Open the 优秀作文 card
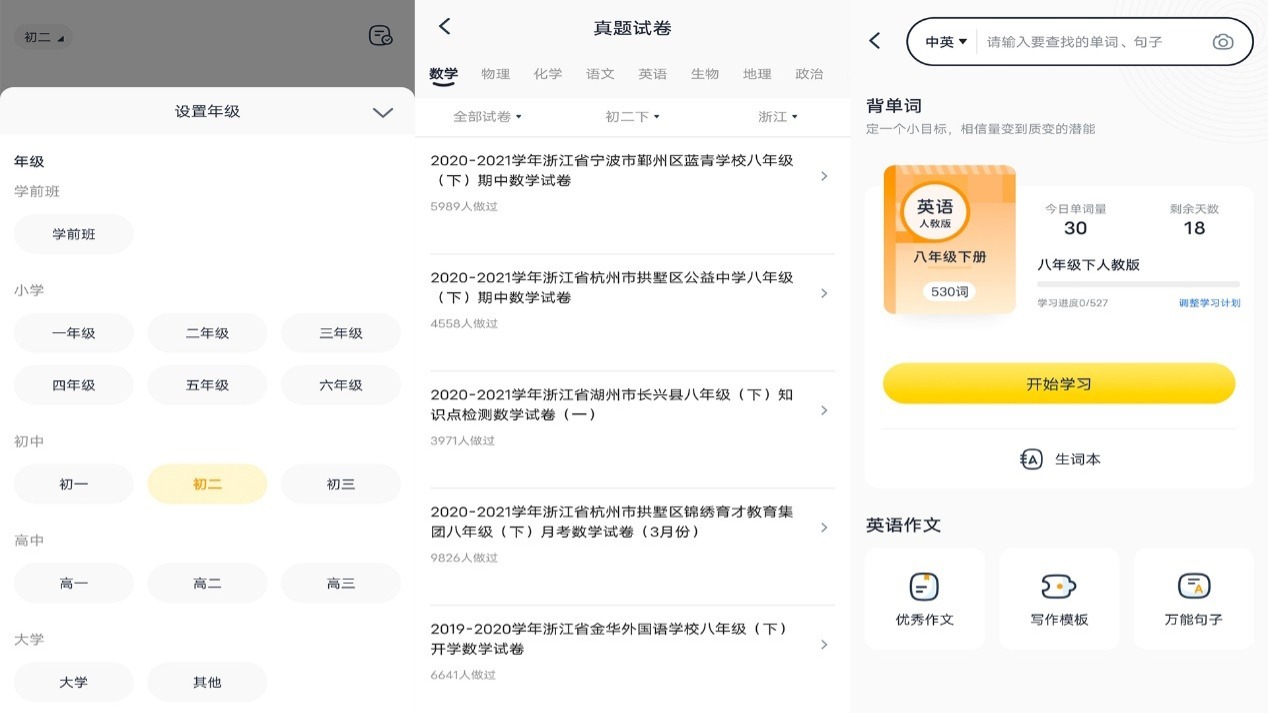 coord(924,600)
